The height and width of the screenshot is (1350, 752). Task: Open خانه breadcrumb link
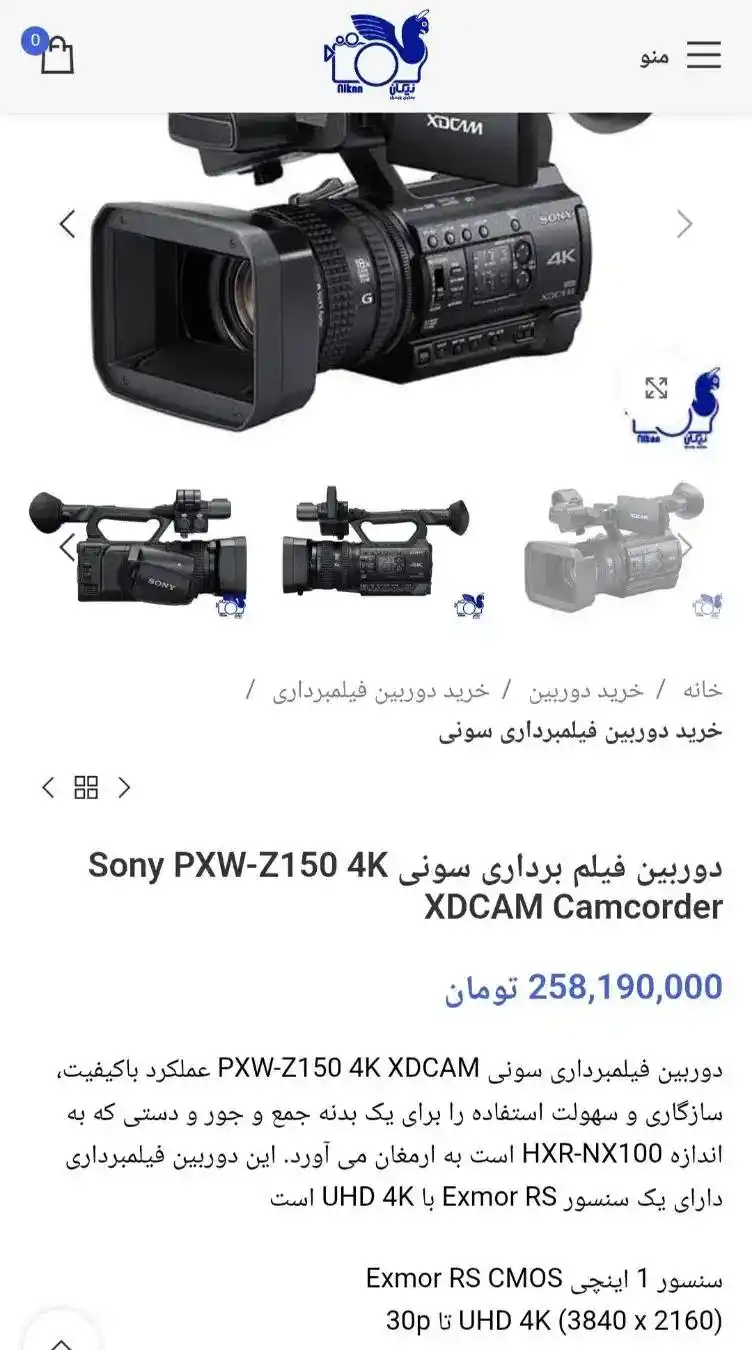(x=702, y=690)
